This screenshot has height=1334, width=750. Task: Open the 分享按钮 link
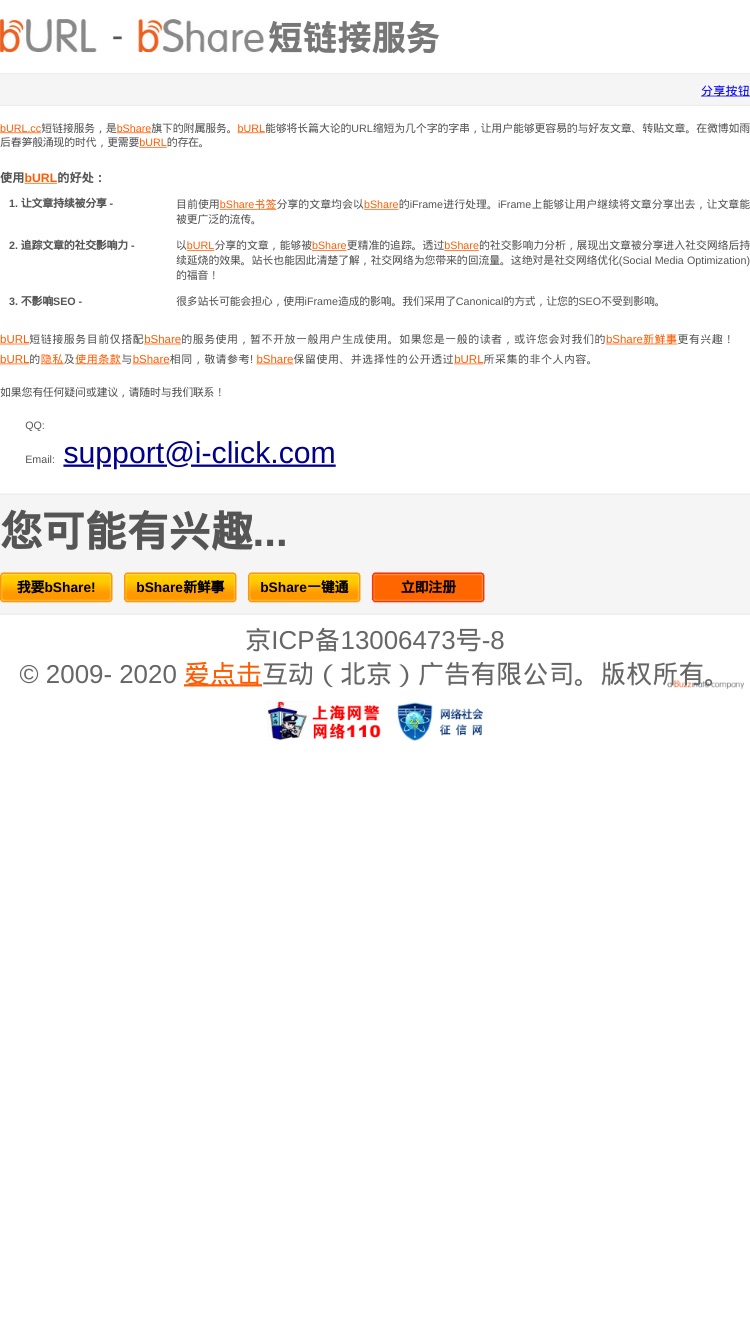[x=725, y=91]
